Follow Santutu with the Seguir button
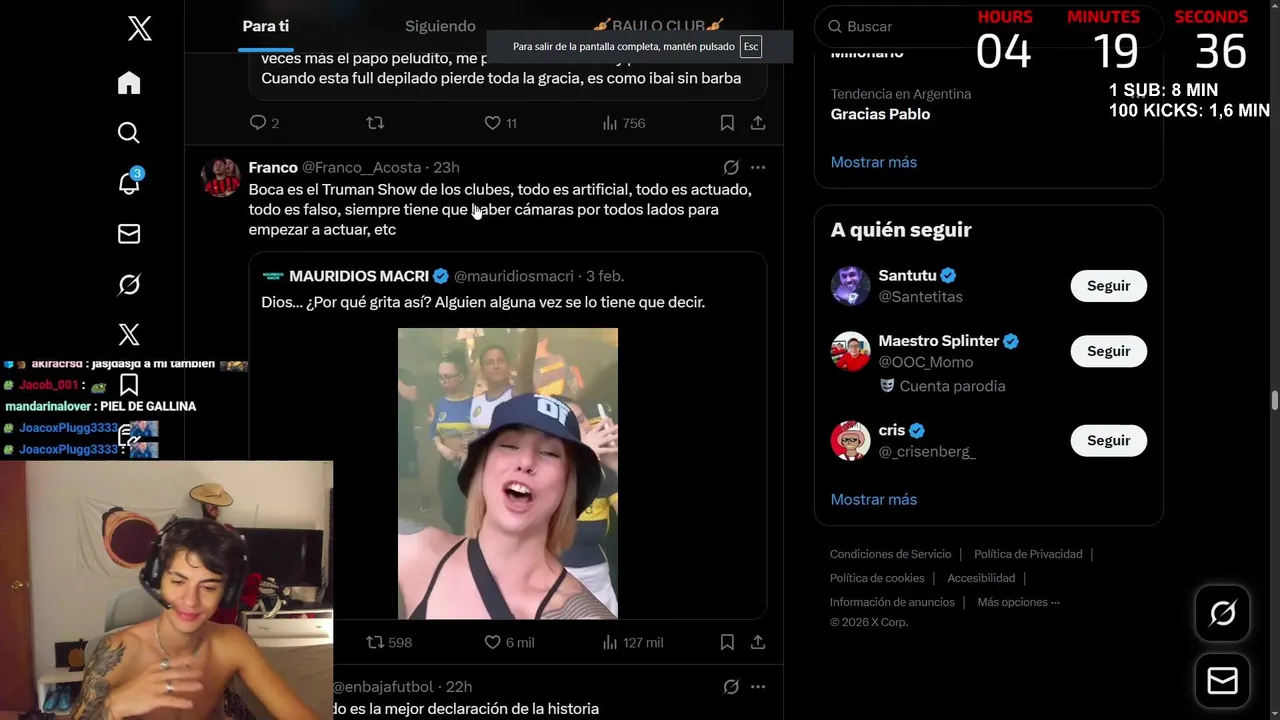 [x=1108, y=286]
